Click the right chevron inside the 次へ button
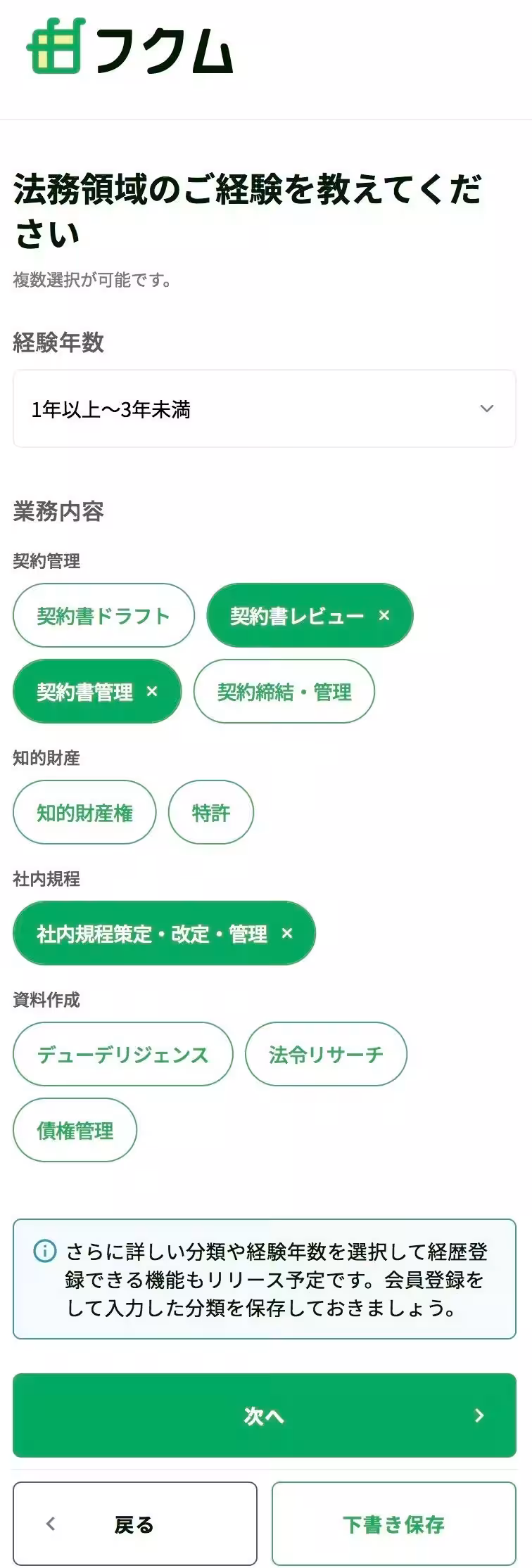 click(x=480, y=1416)
